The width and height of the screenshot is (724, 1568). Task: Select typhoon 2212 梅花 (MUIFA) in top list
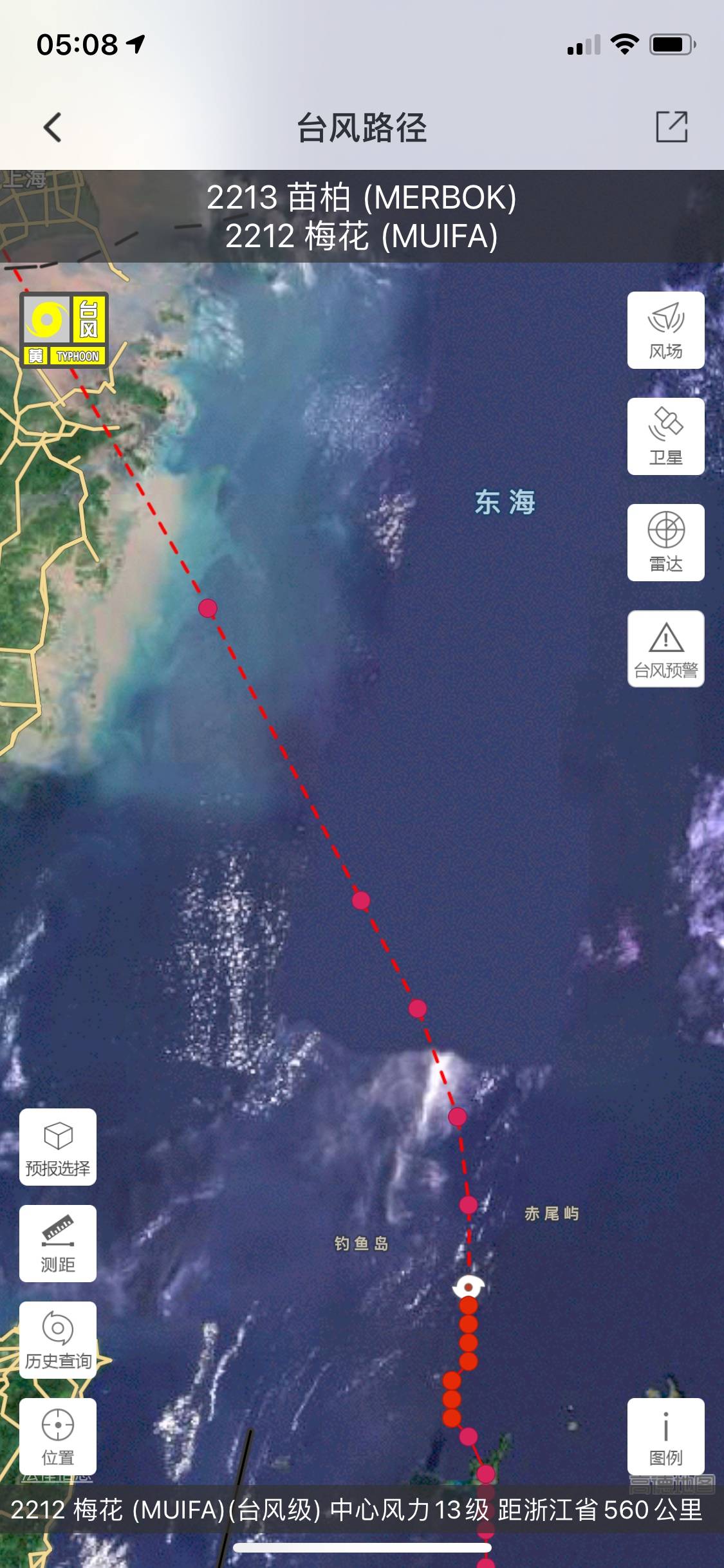click(361, 236)
